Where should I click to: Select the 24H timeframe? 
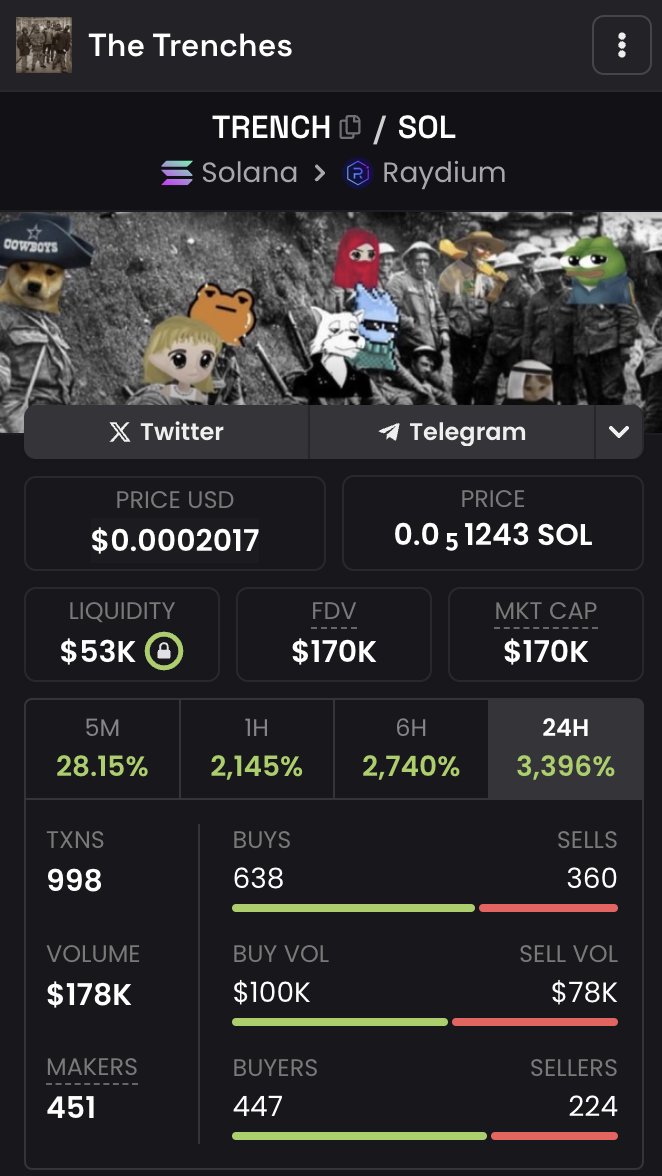(x=565, y=748)
